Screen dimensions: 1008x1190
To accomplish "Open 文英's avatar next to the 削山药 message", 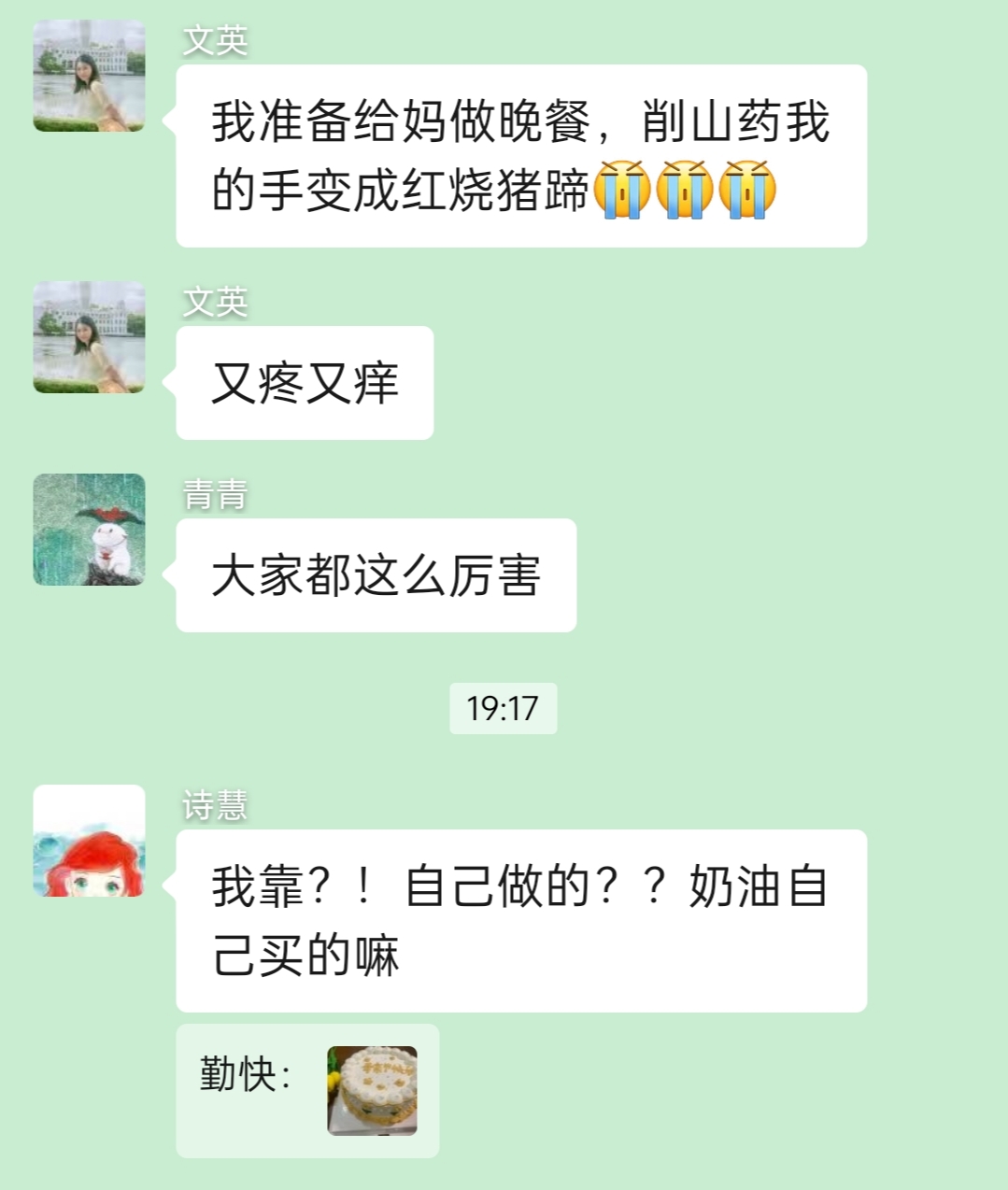I will [x=89, y=76].
